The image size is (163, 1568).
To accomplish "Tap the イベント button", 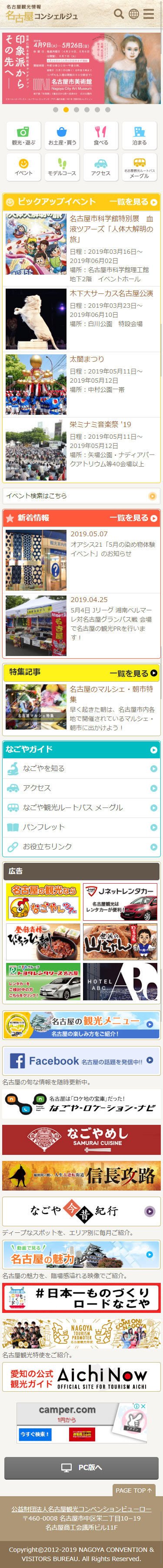I will (x=23, y=167).
